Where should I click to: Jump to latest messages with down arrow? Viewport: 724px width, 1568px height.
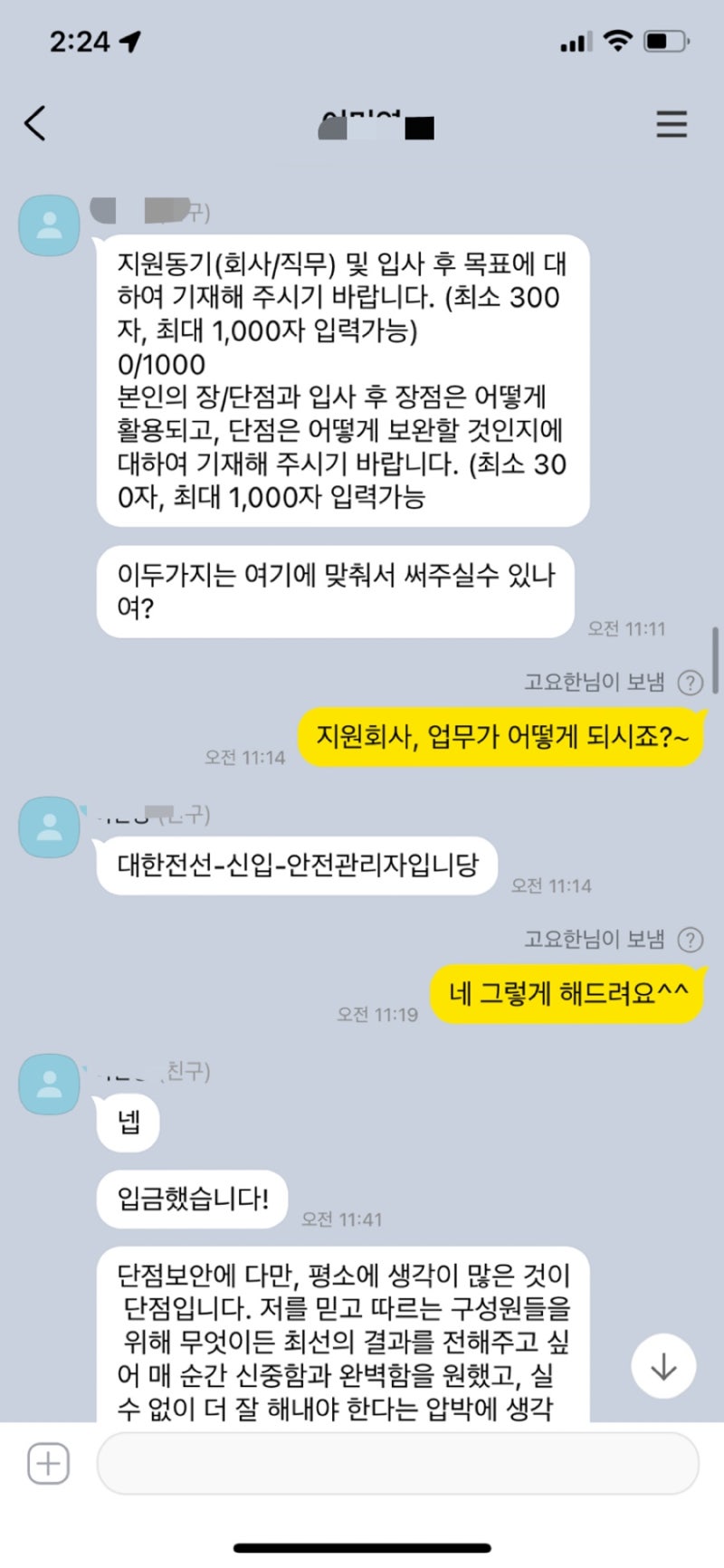click(x=663, y=1366)
